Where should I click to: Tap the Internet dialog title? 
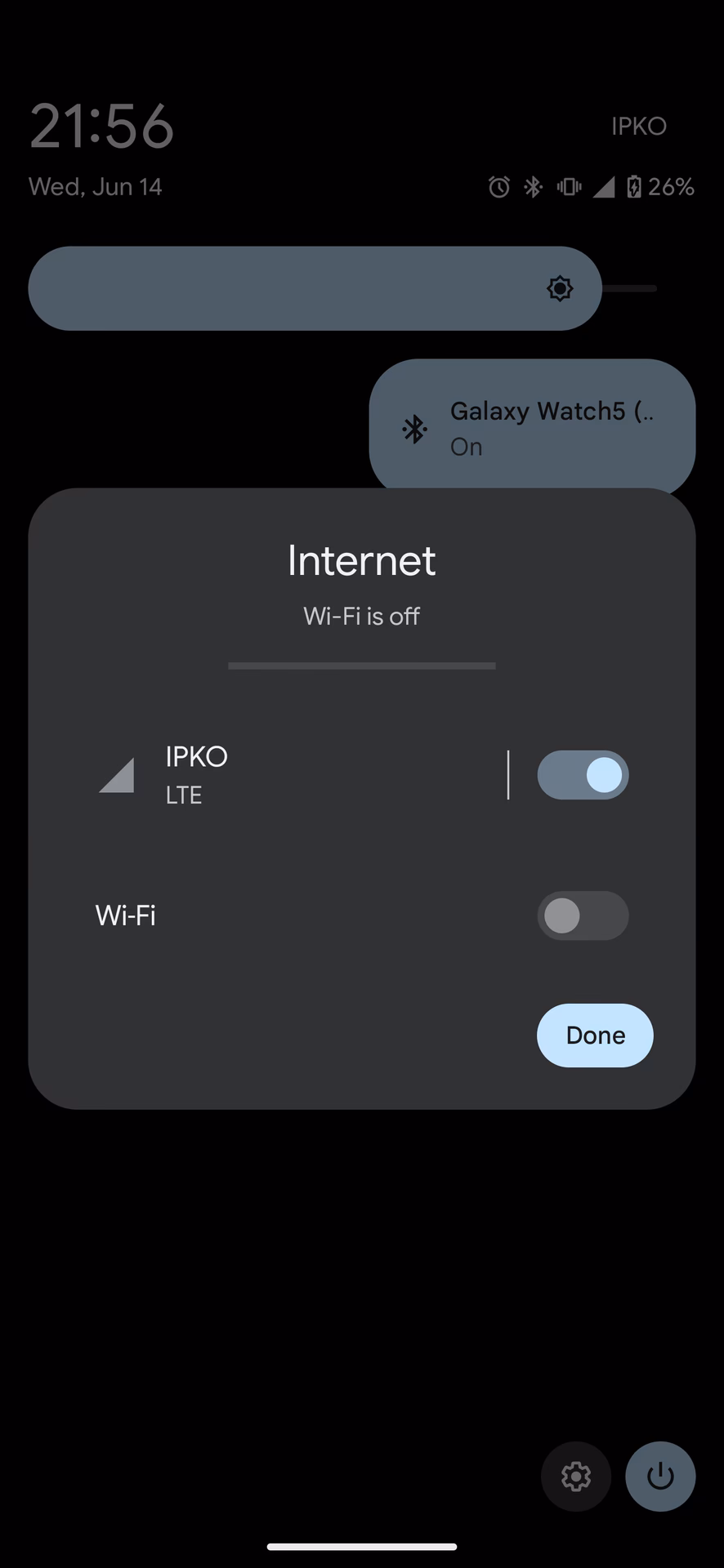pyautogui.click(x=360, y=560)
